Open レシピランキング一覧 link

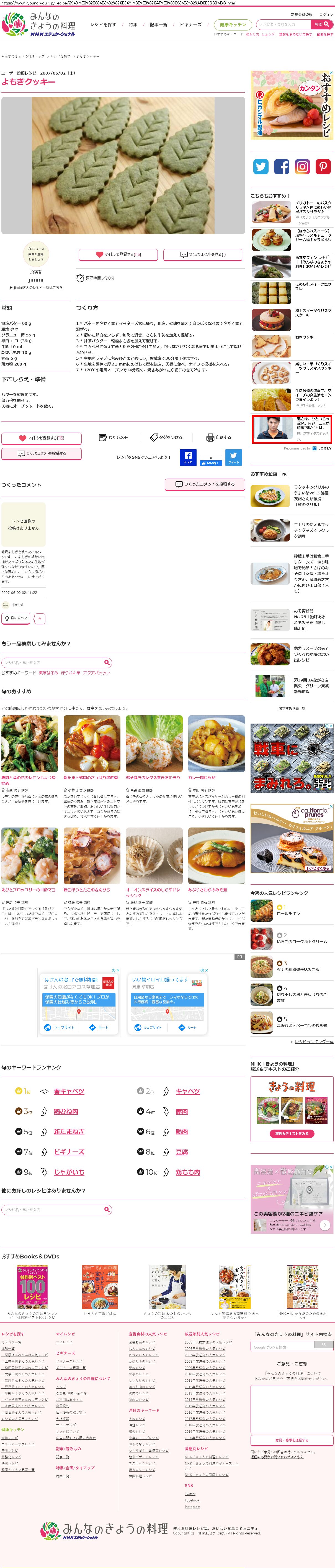point(314,1041)
